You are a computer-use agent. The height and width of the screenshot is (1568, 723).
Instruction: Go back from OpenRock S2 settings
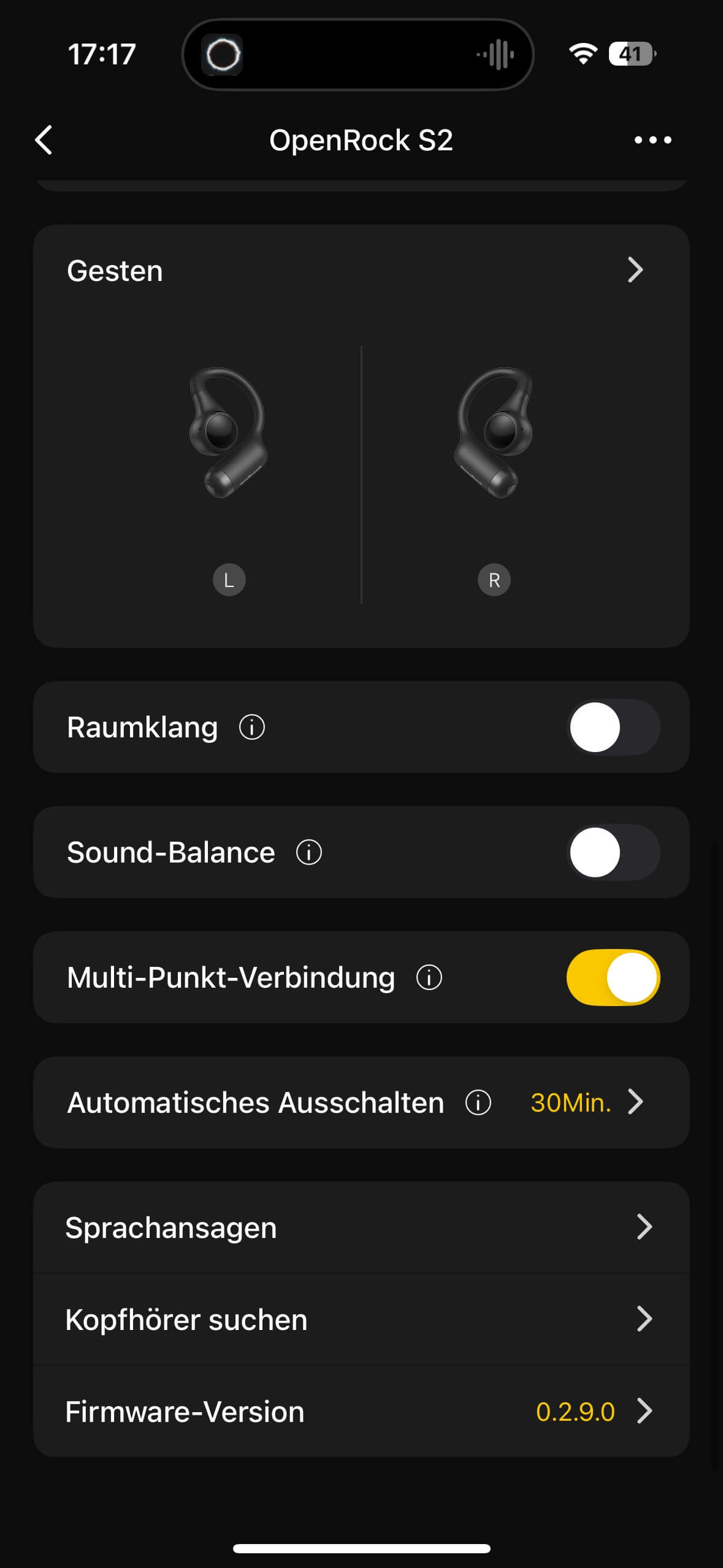point(44,140)
